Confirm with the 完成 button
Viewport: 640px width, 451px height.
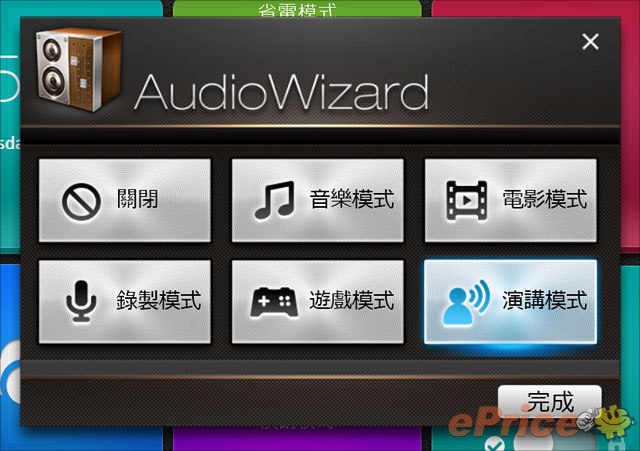(x=549, y=402)
